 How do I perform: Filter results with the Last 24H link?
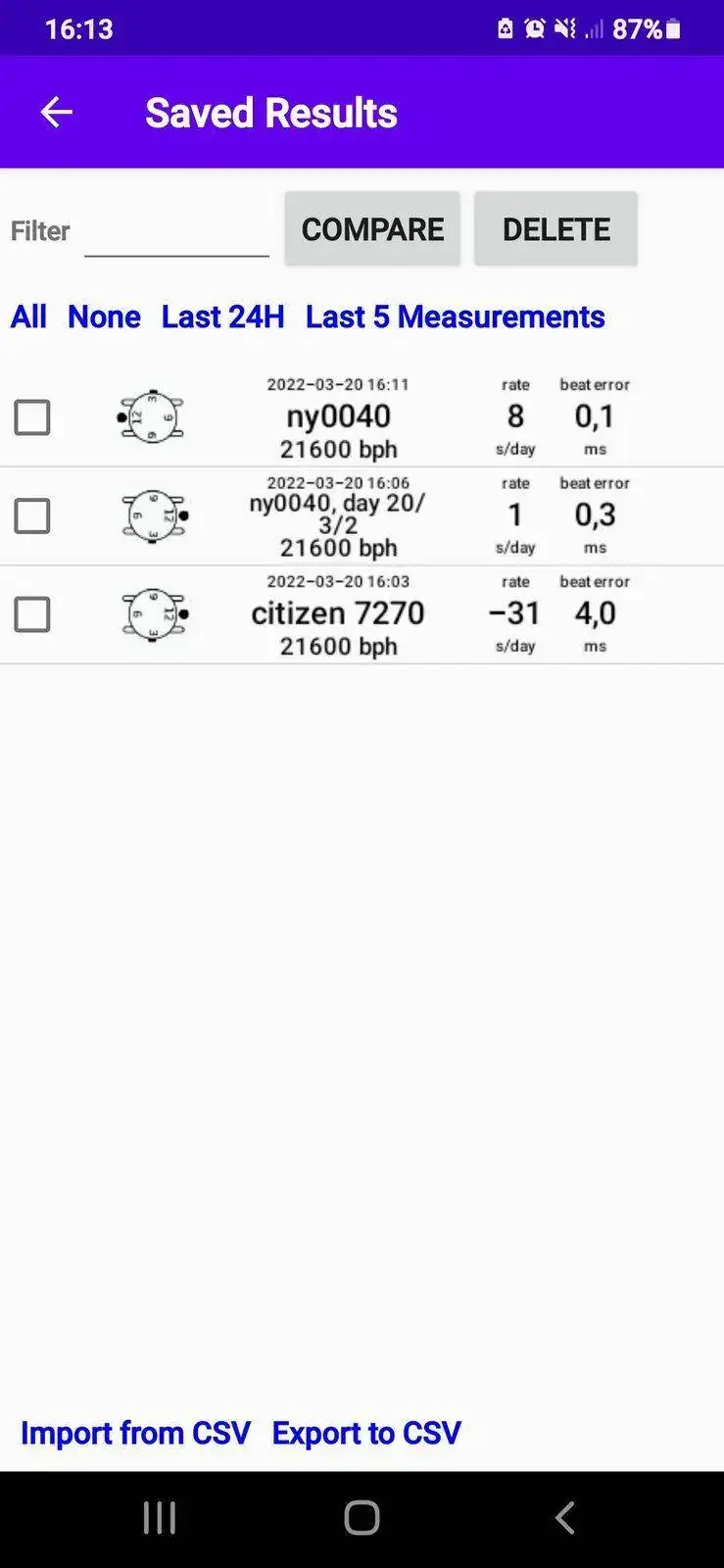point(220,317)
